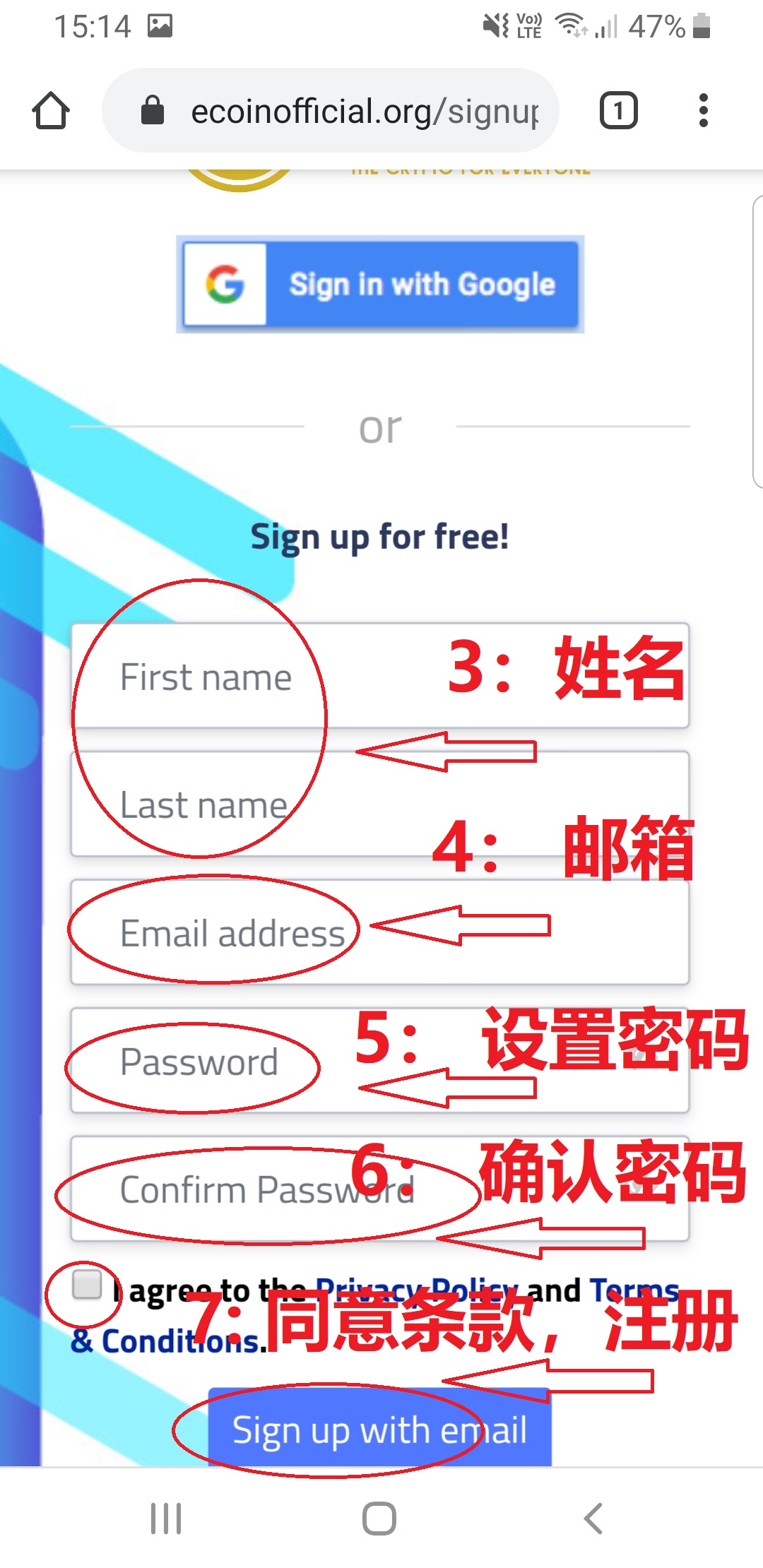This screenshot has height=1568, width=763.
Task: Focus the Last name field
Action: coord(380,804)
